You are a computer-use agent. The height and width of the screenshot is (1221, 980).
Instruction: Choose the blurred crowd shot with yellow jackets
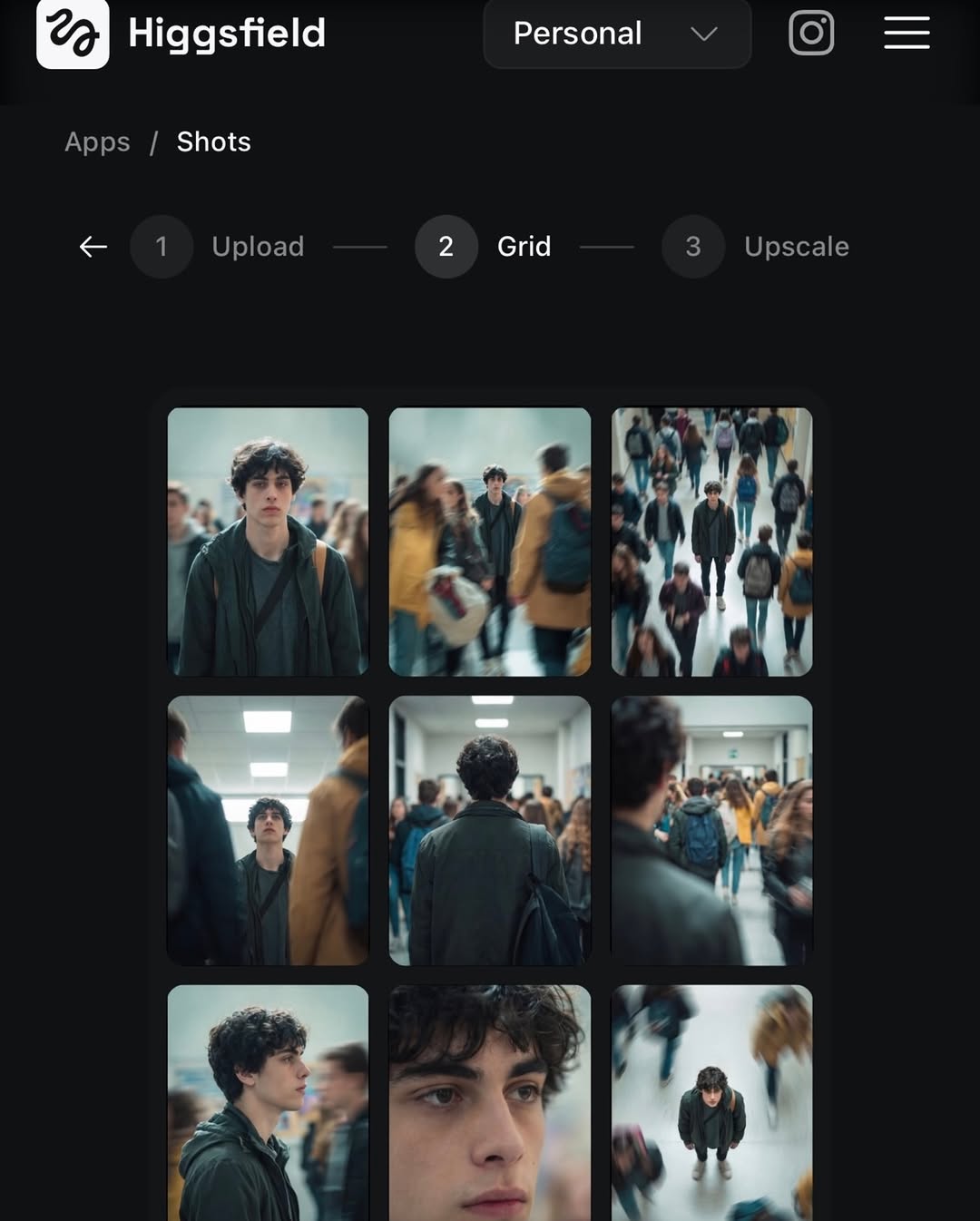click(490, 542)
